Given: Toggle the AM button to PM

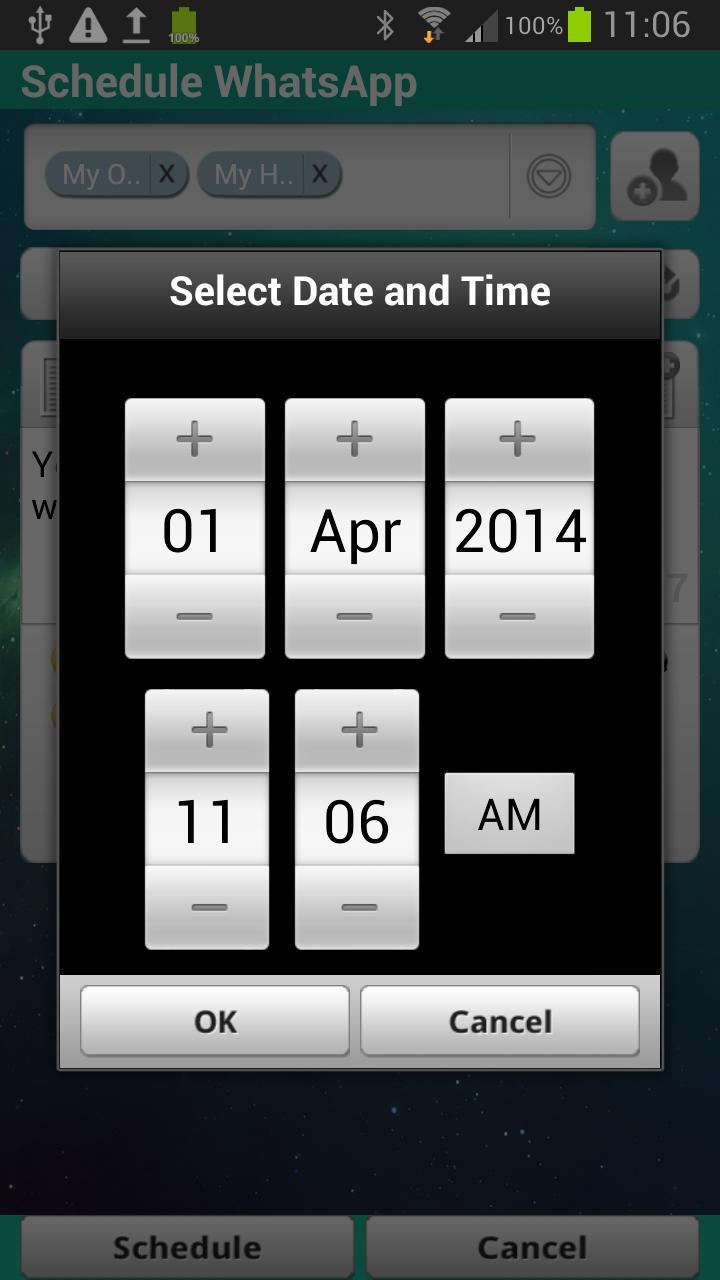Looking at the screenshot, I should [510, 814].
